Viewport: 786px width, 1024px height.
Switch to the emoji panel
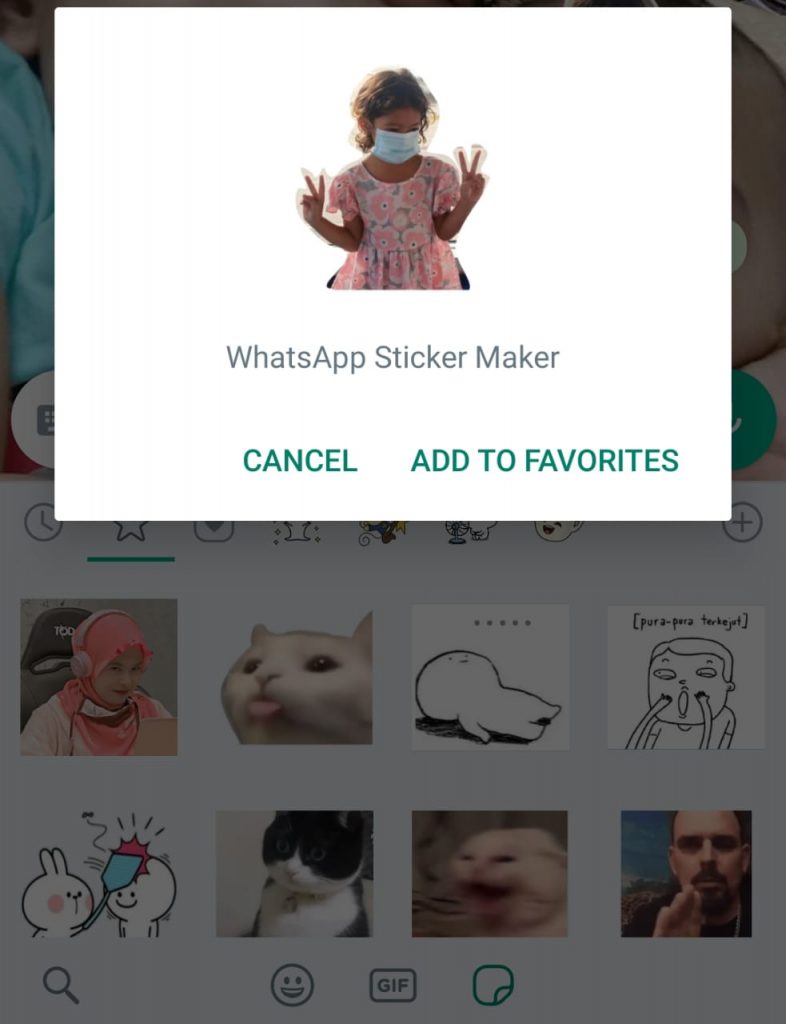tap(292, 985)
